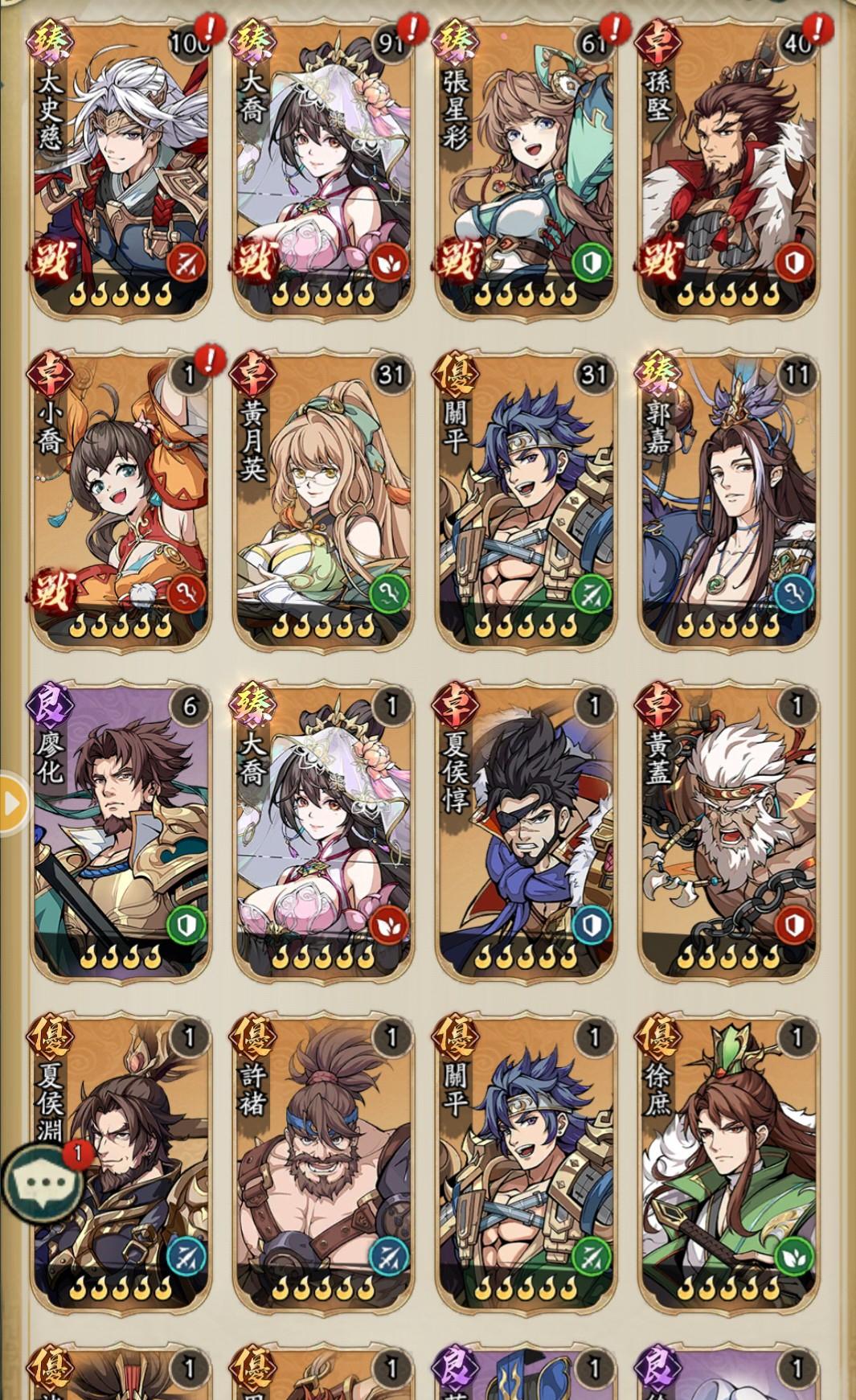View the 郭嘉 hero card
Viewport: 856px width, 1400px height.
(x=728, y=499)
